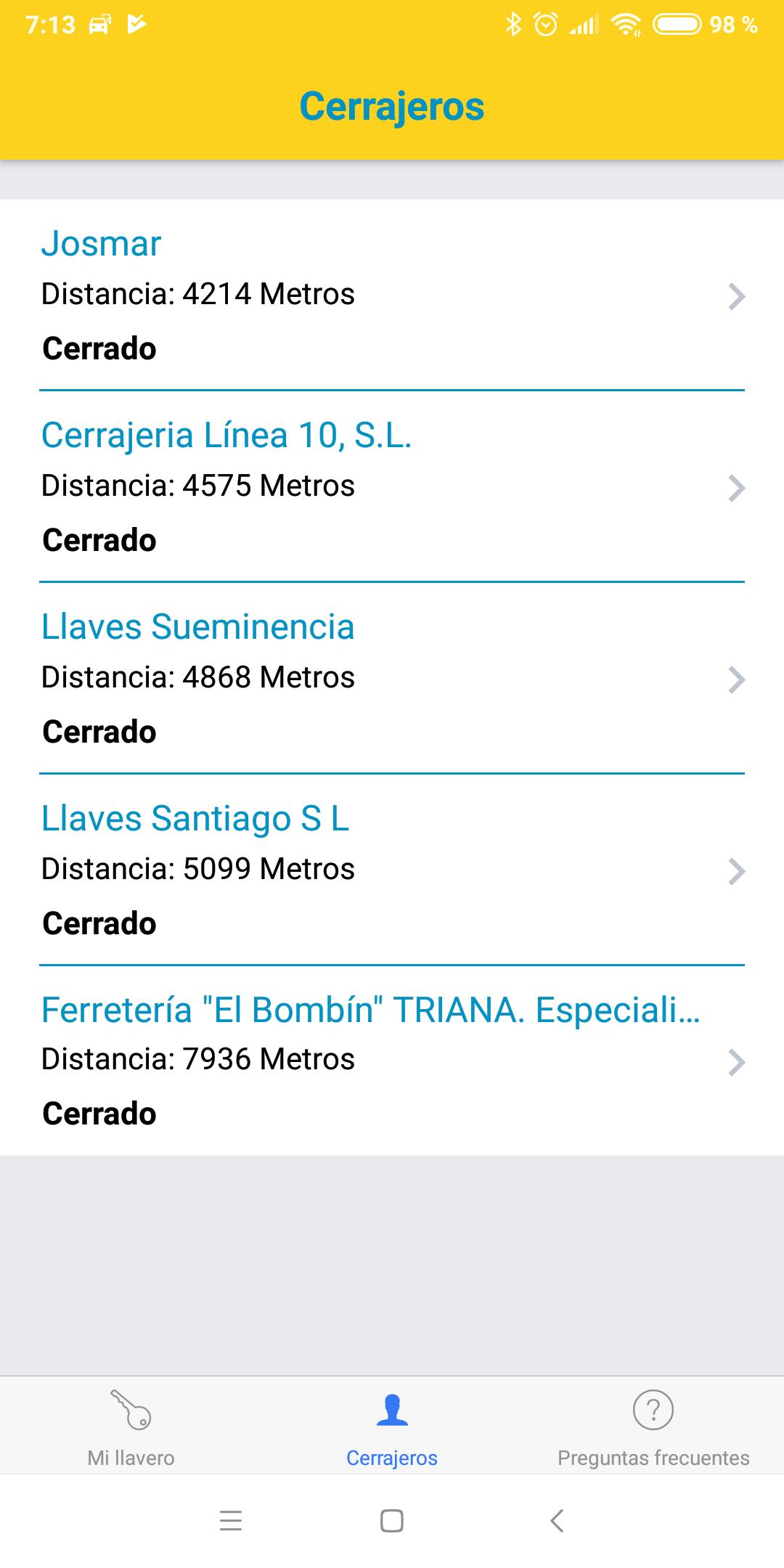The height and width of the screenshot is (1568, 784).
Task: Open Cerrajeria Línea 10, S.L. details
Action: tap(392, 486)
